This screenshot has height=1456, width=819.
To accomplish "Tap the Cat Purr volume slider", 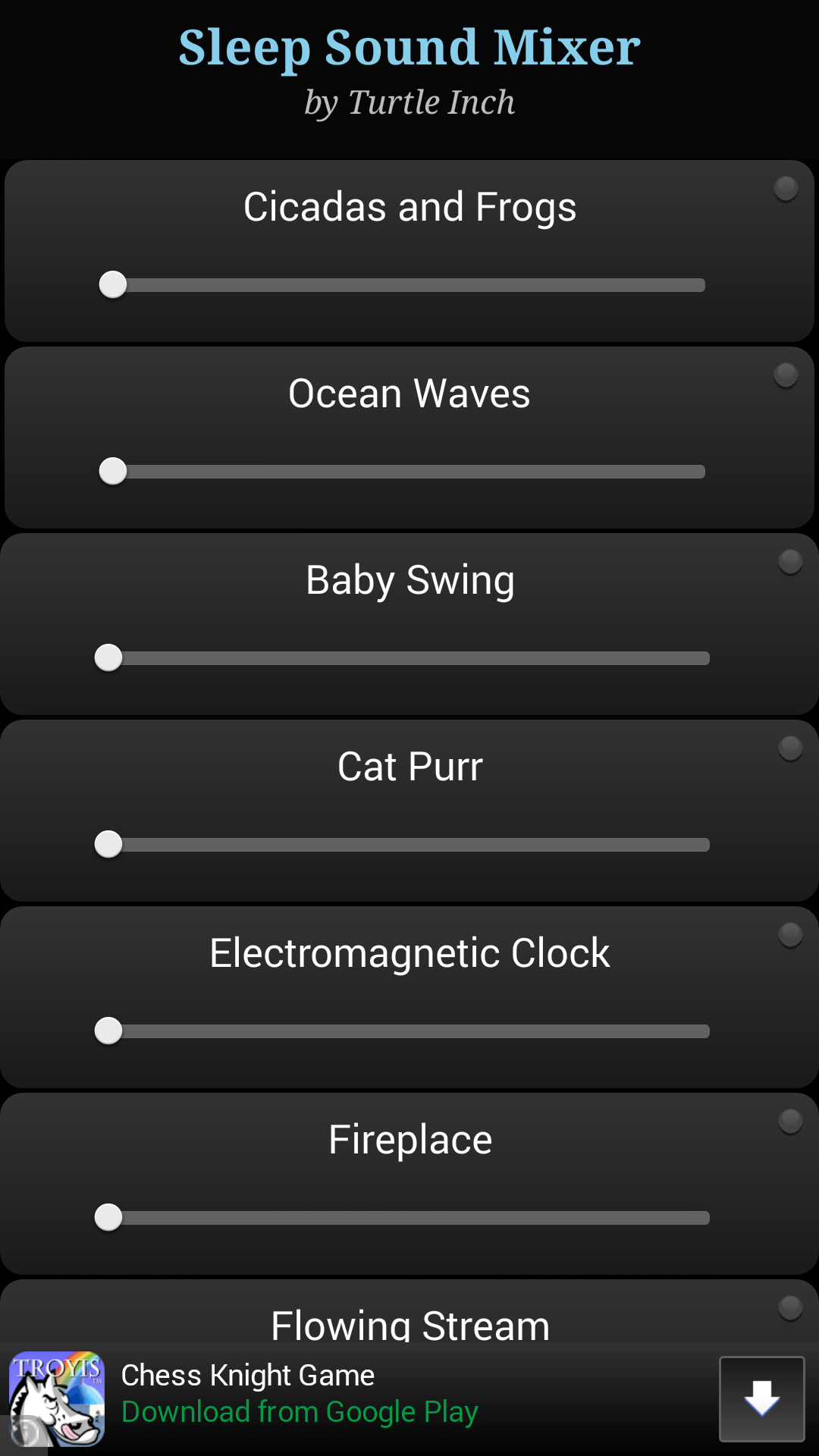I will [409, 845].
